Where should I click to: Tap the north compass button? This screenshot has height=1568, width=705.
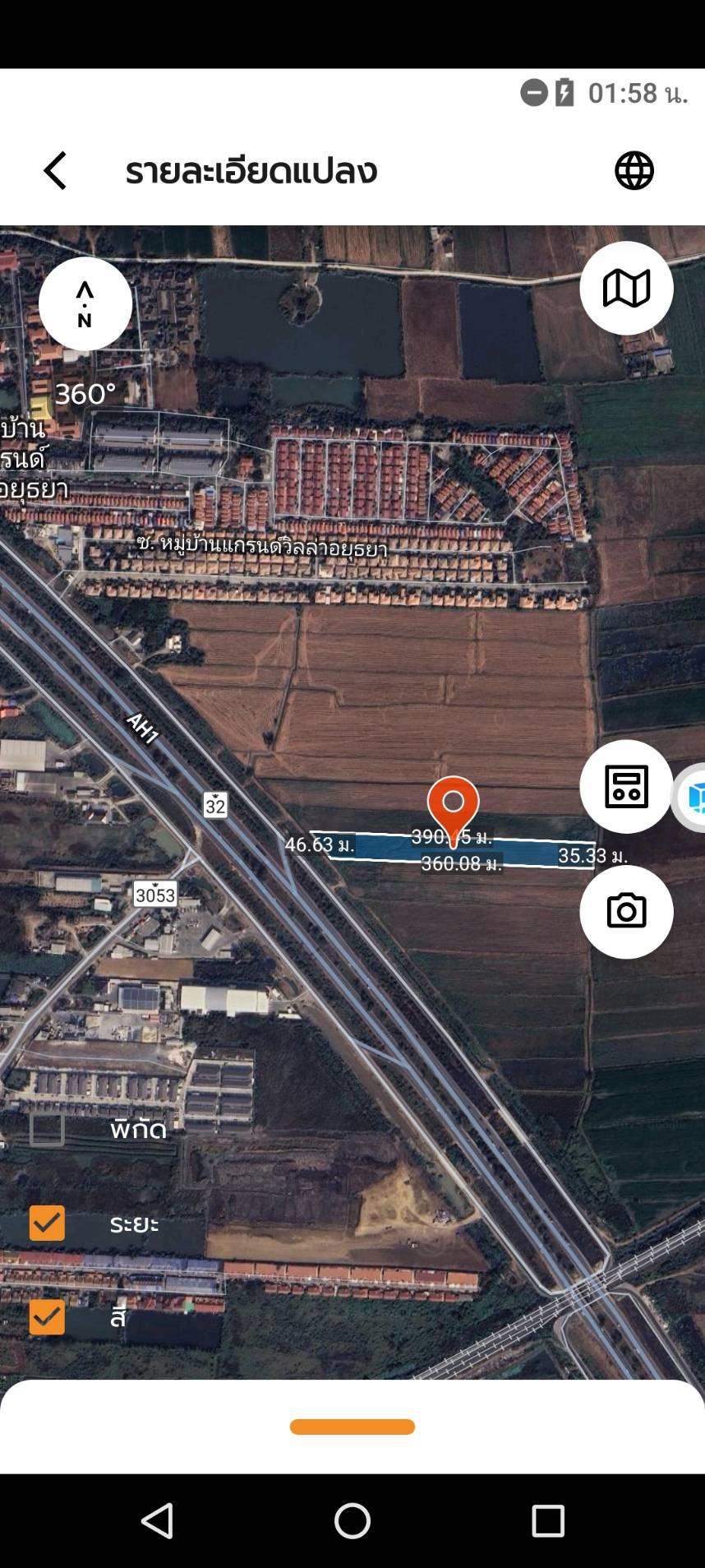click(x=85, y=303)
